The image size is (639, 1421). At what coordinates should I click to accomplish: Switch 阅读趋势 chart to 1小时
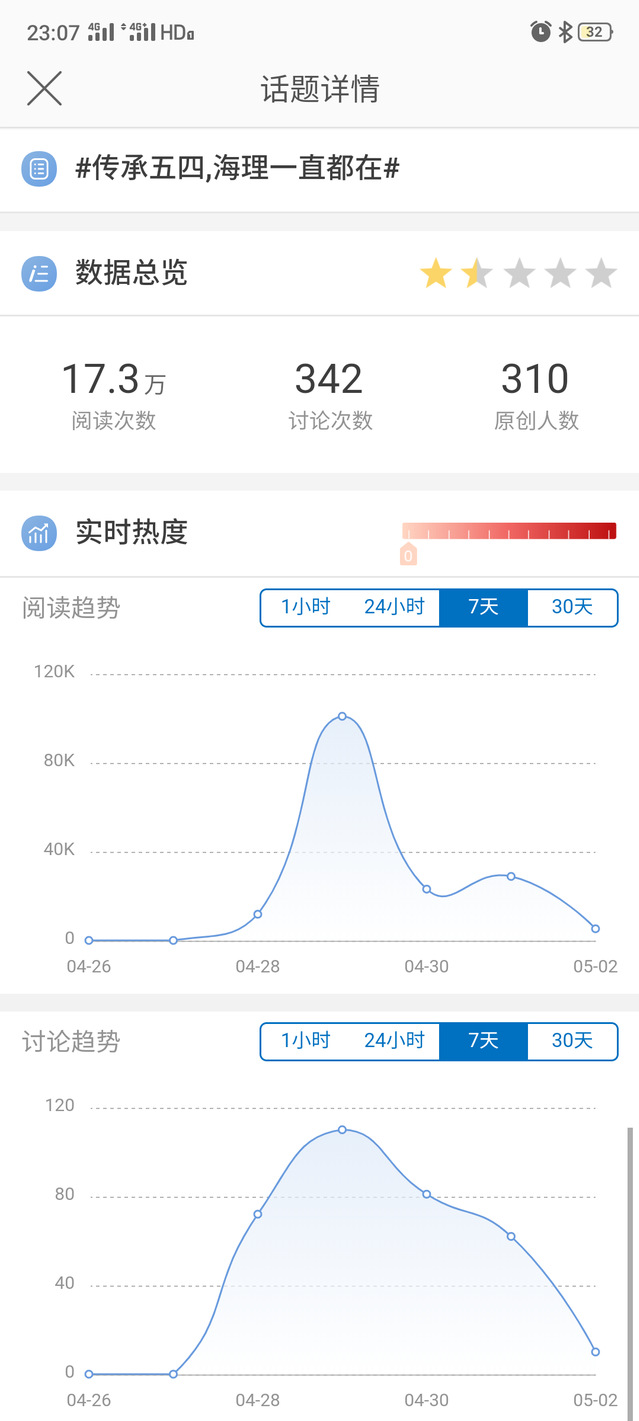tap(305, 607)
